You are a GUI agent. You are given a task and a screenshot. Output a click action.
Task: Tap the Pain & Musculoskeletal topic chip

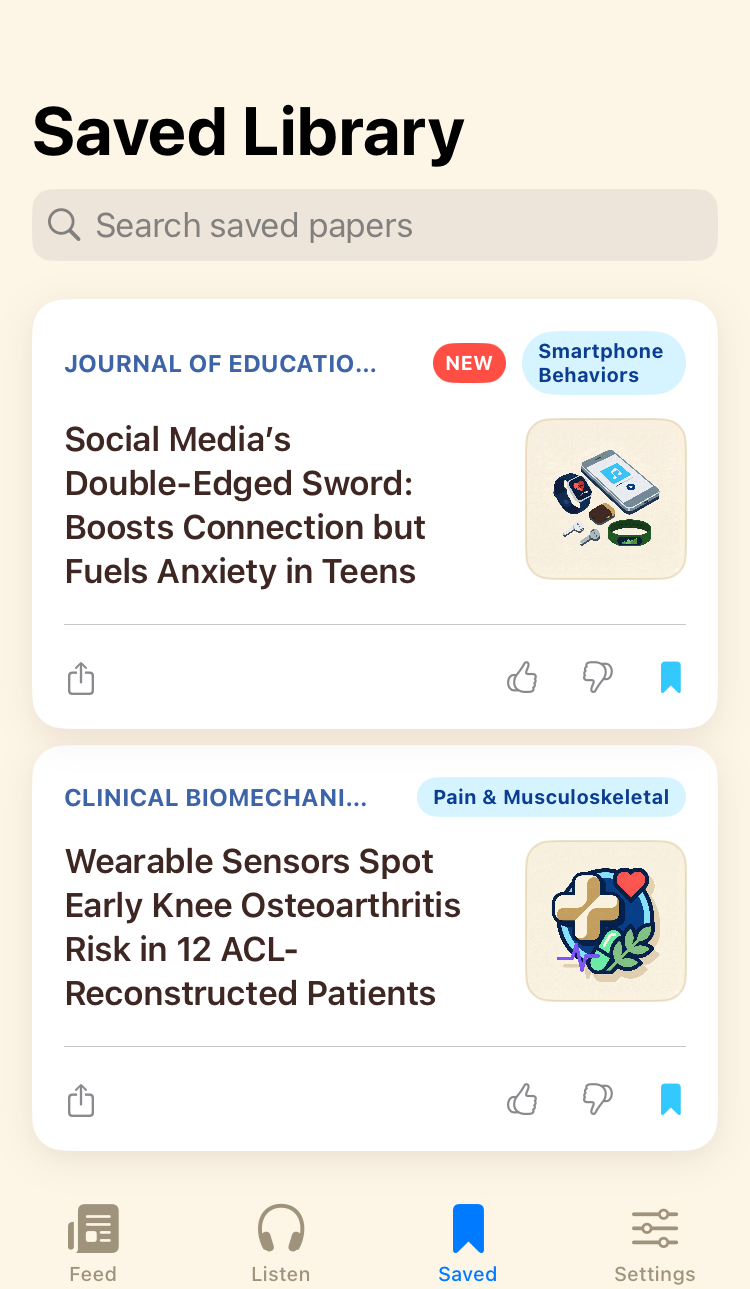click(551, 797)
